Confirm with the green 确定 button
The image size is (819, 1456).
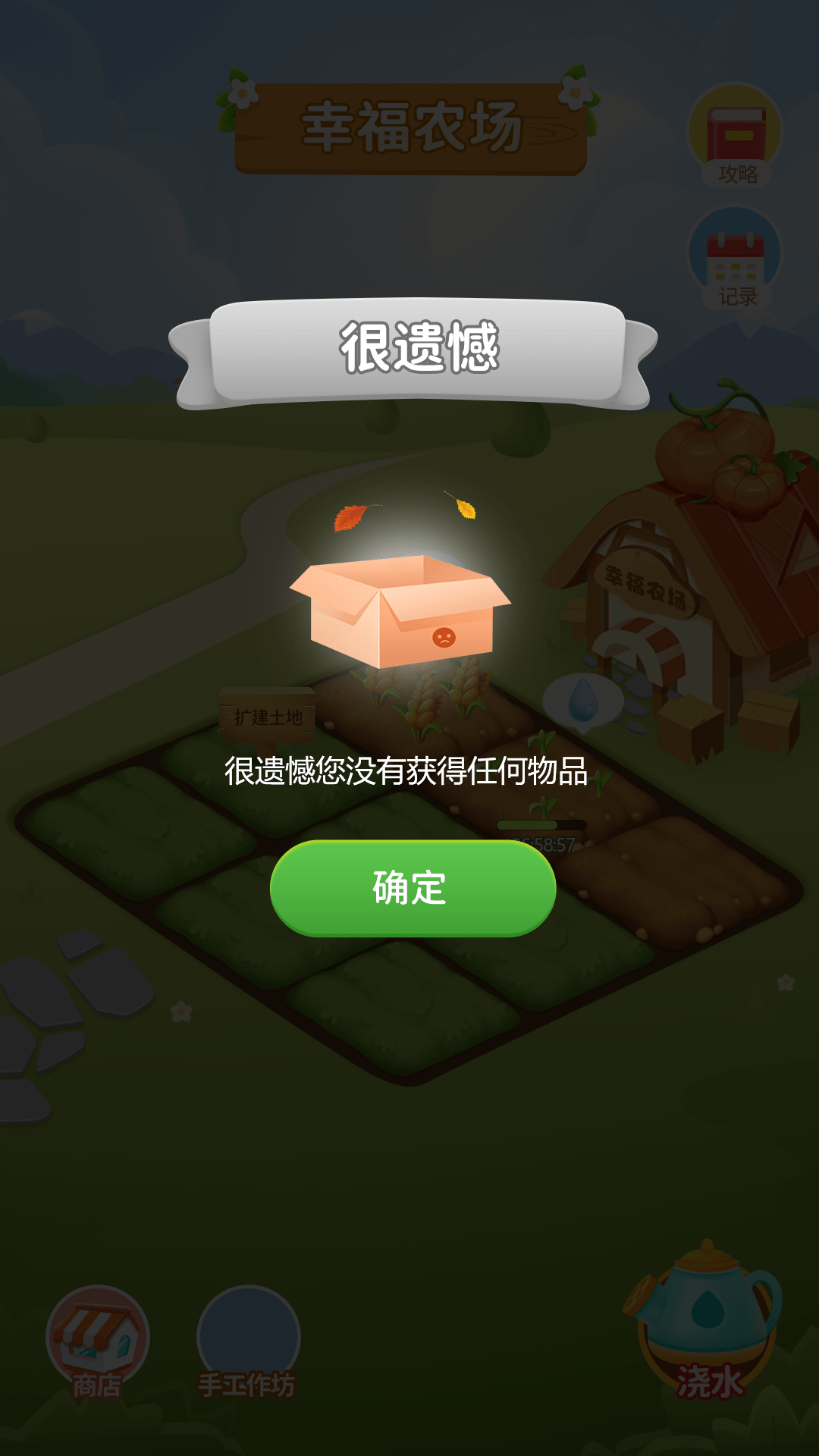coord(413,888)
